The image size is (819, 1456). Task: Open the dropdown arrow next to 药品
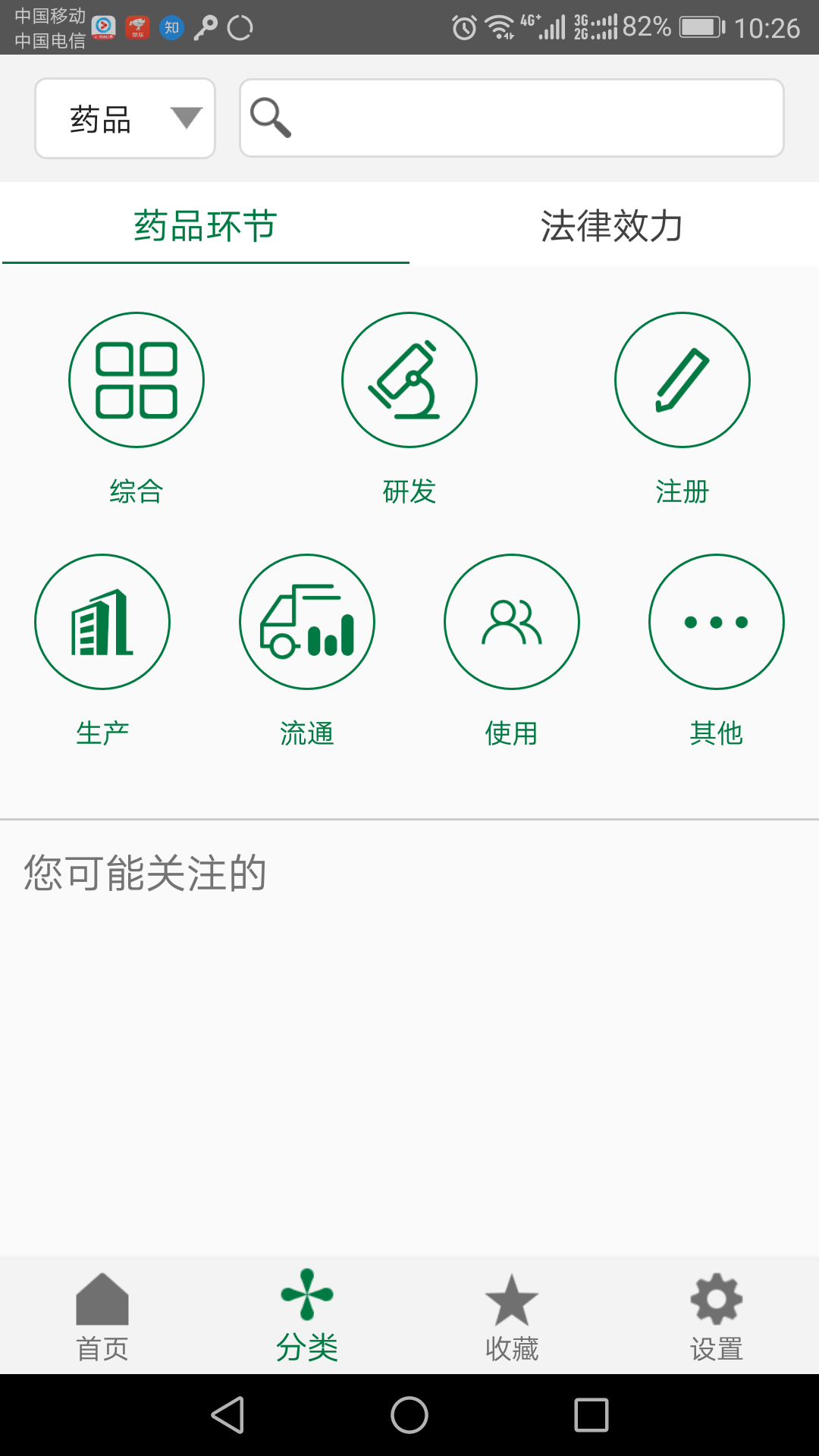tap(186, 118)
